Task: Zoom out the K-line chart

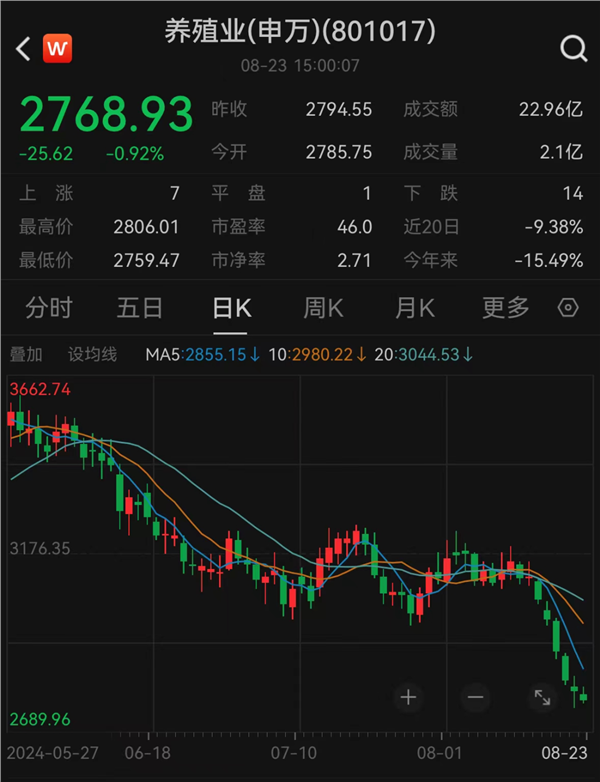Action: pos(475,697)
